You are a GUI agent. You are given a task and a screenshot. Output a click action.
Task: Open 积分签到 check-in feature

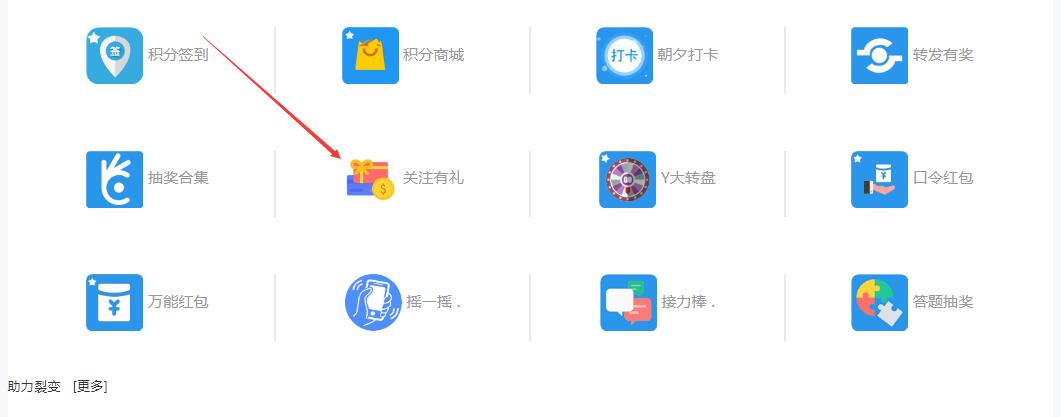click(x=115, y=55)
